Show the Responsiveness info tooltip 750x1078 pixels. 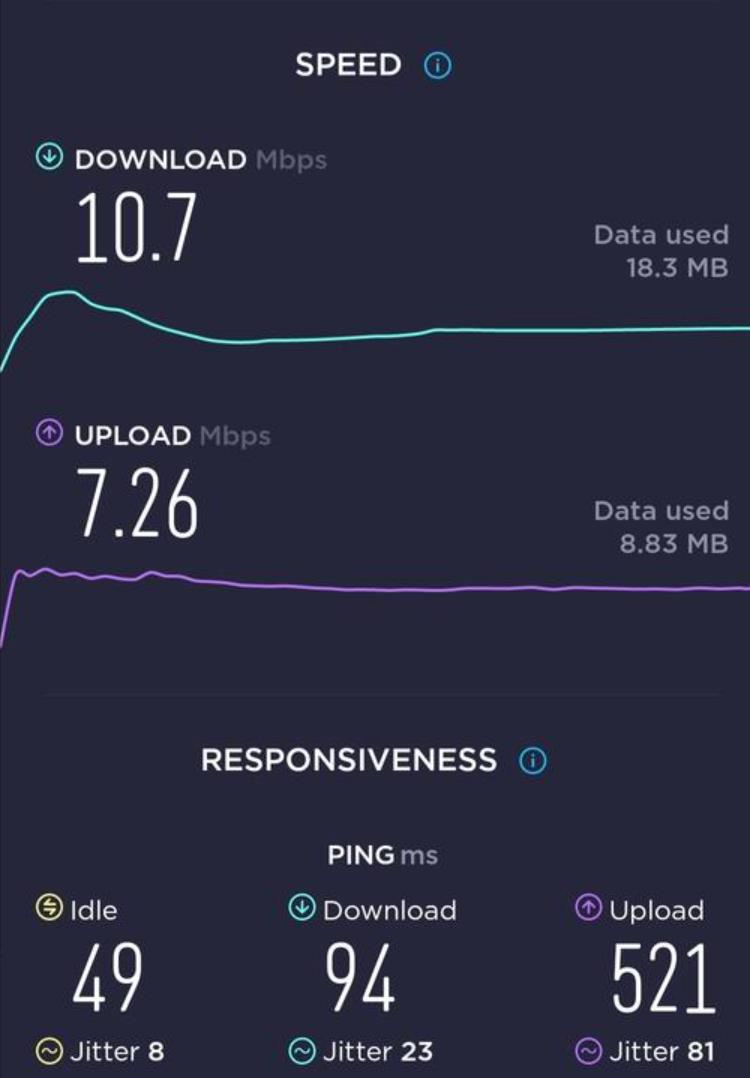(x=533, y=760)
